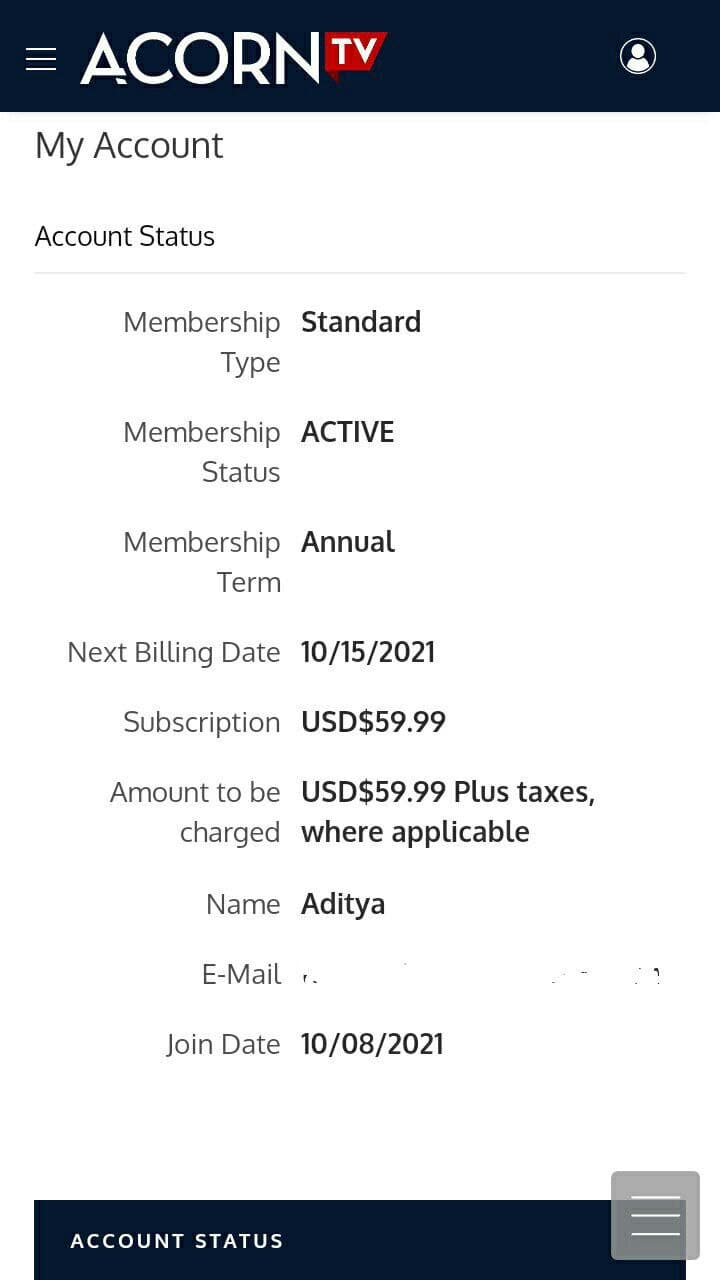Open the floating account menu button
Screen dimensions: 720x1280
(655, 1215)
